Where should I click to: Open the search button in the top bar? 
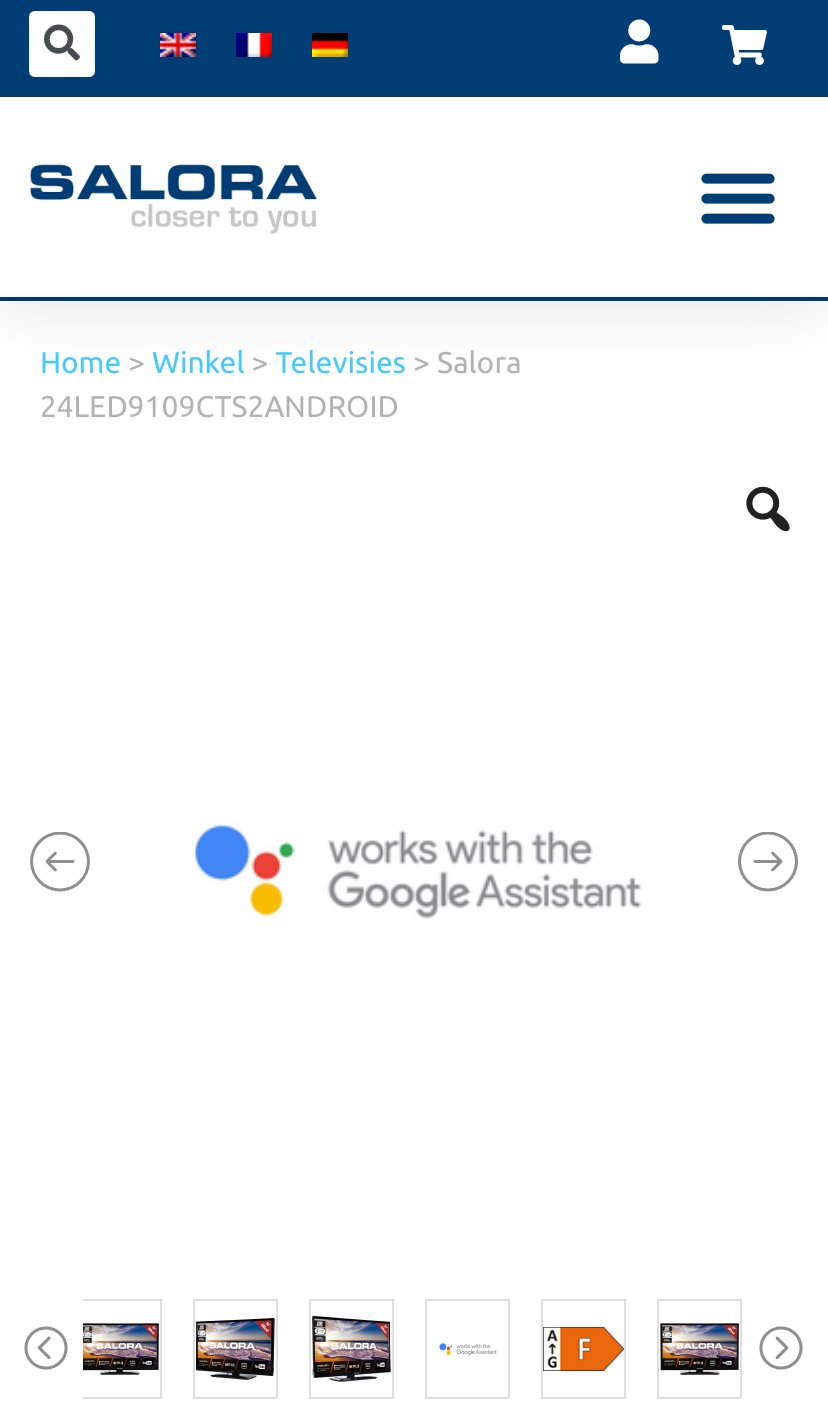62,44
